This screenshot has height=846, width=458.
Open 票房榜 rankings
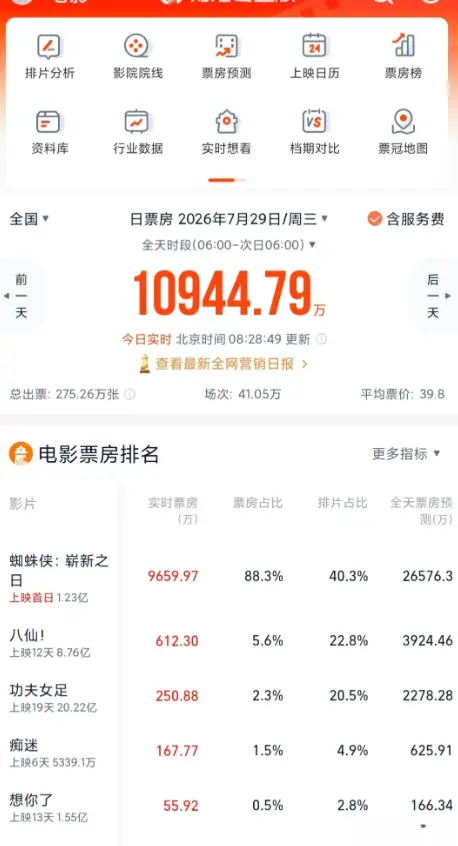click(x=403, y=57)
